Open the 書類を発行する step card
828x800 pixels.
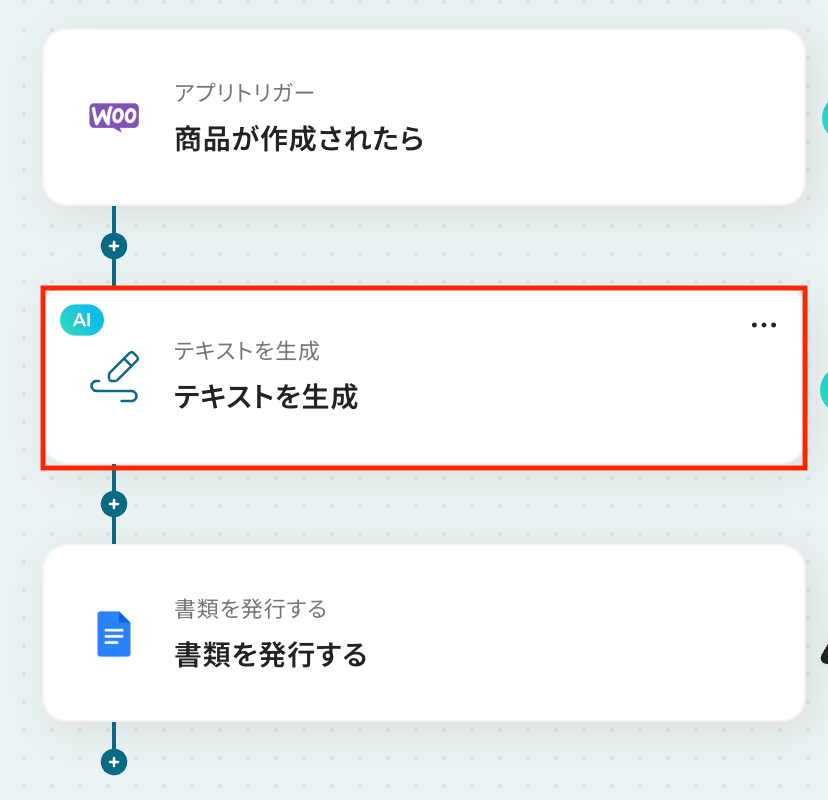pos(424,634)
